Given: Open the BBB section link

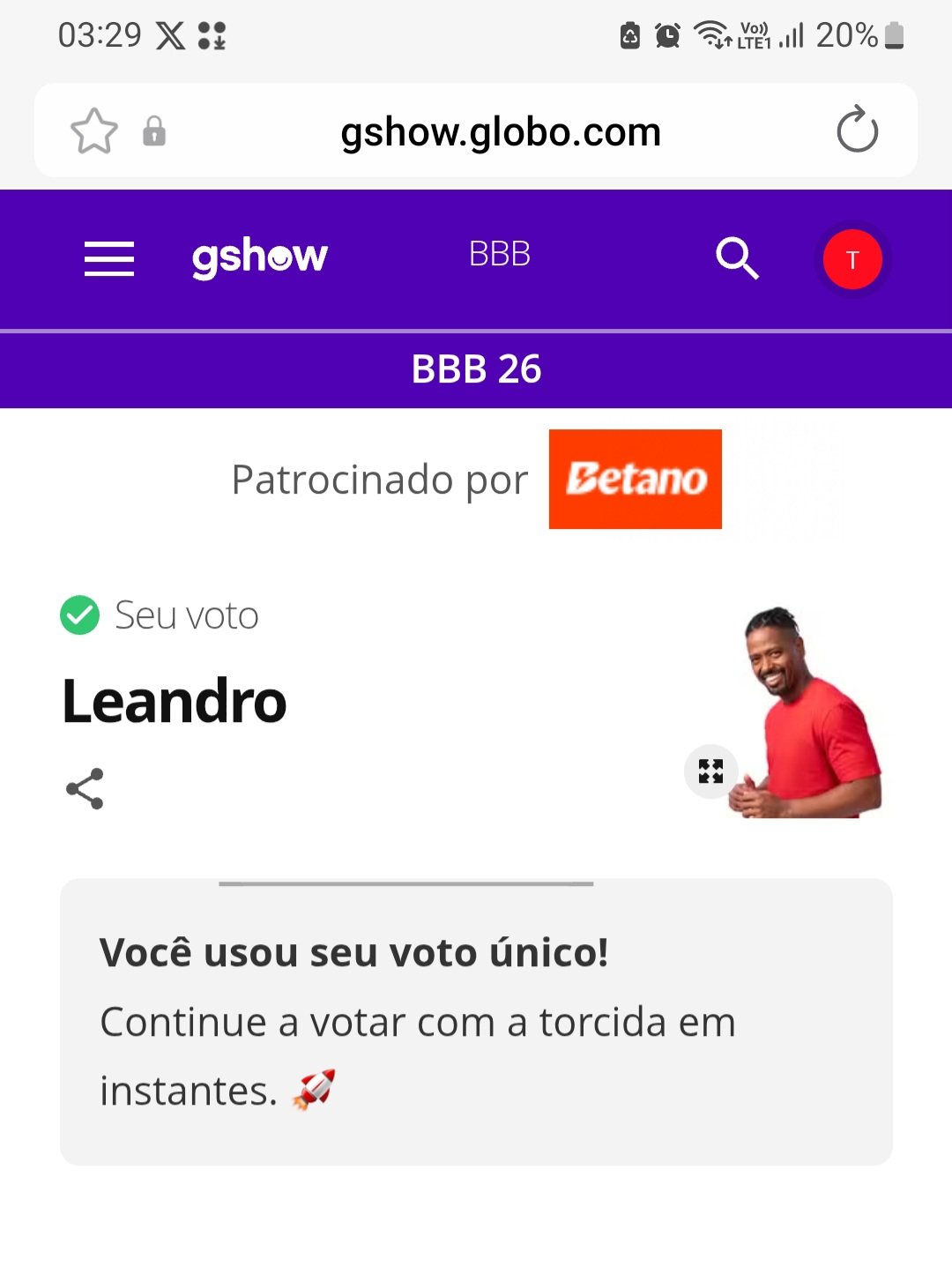Looking at the screenshot, I should [499, 255].
